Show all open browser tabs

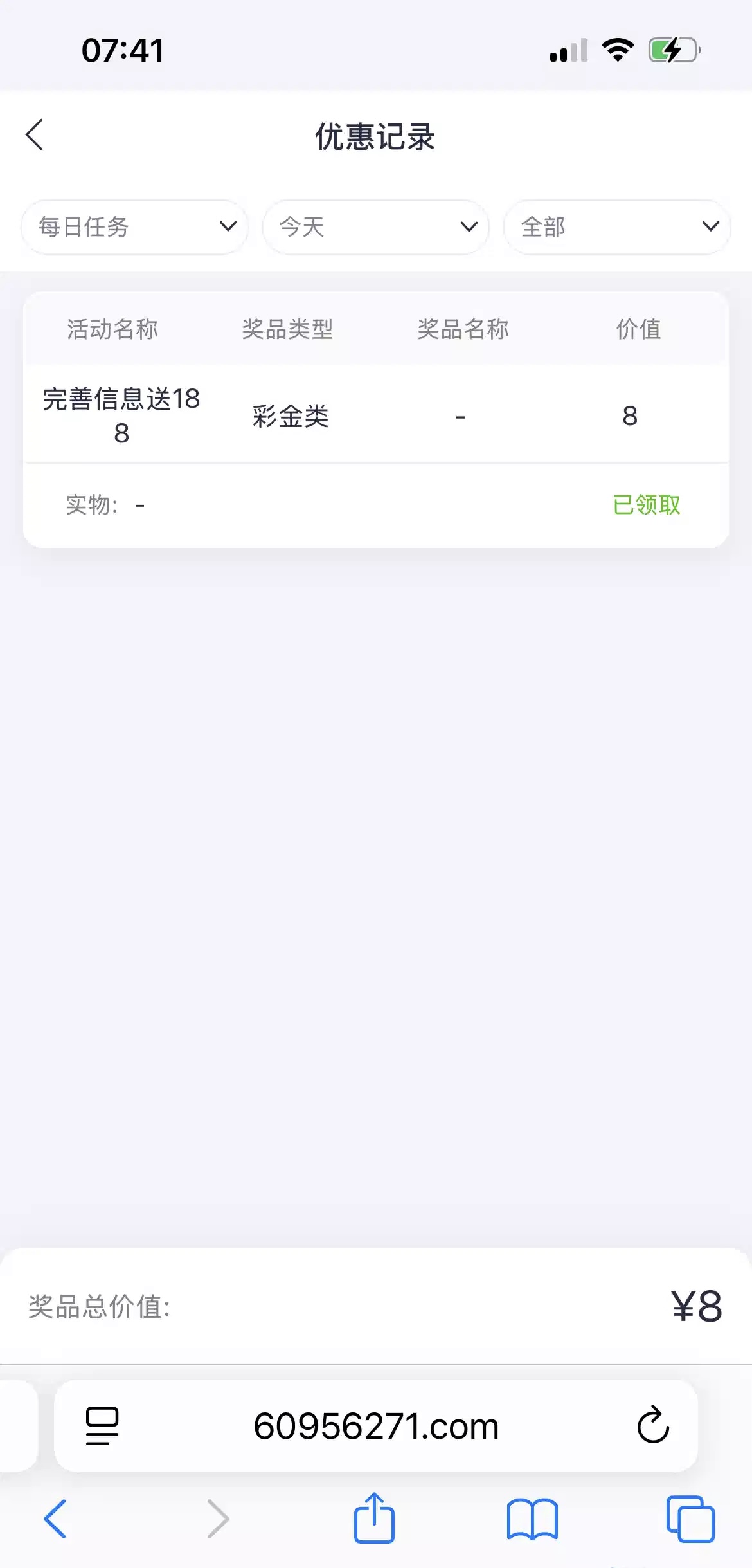point(690,1518)
